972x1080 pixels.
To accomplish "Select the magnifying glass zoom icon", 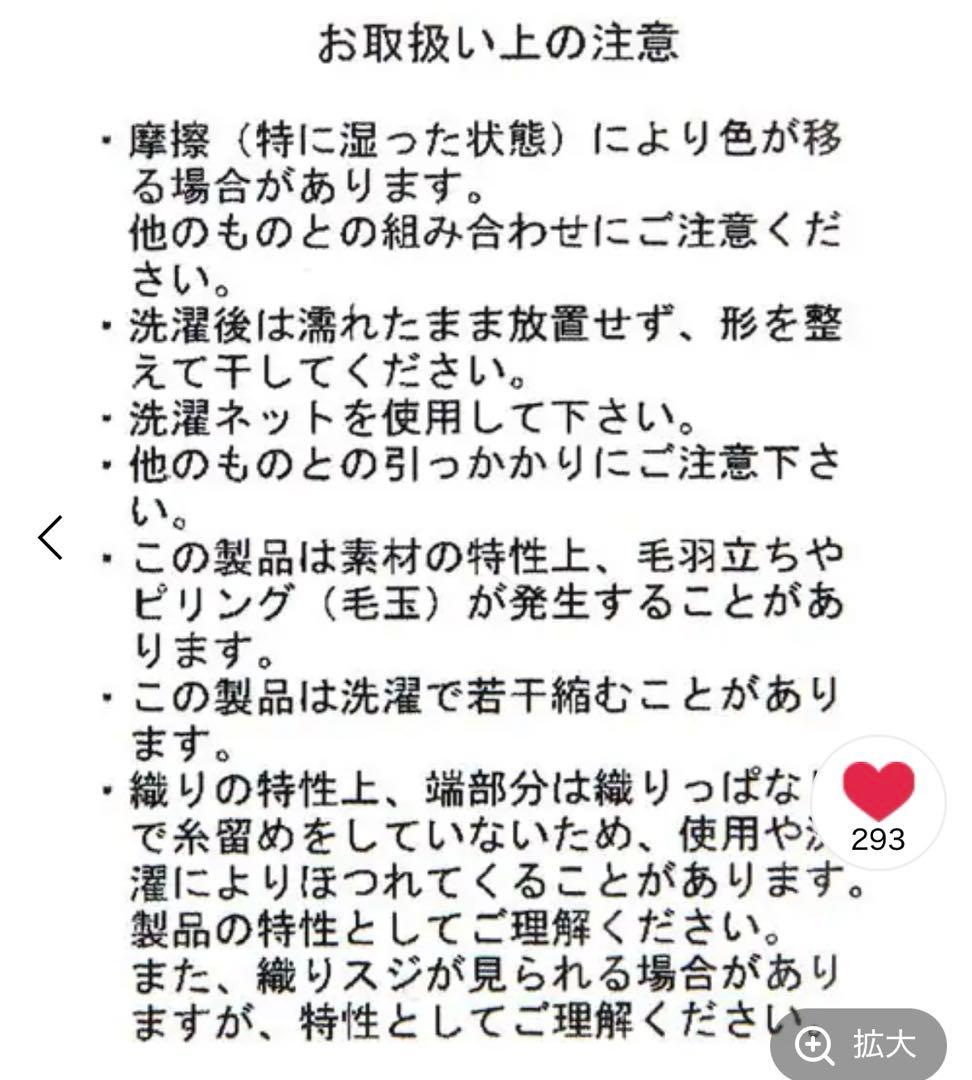I will tap(812, 1044).
